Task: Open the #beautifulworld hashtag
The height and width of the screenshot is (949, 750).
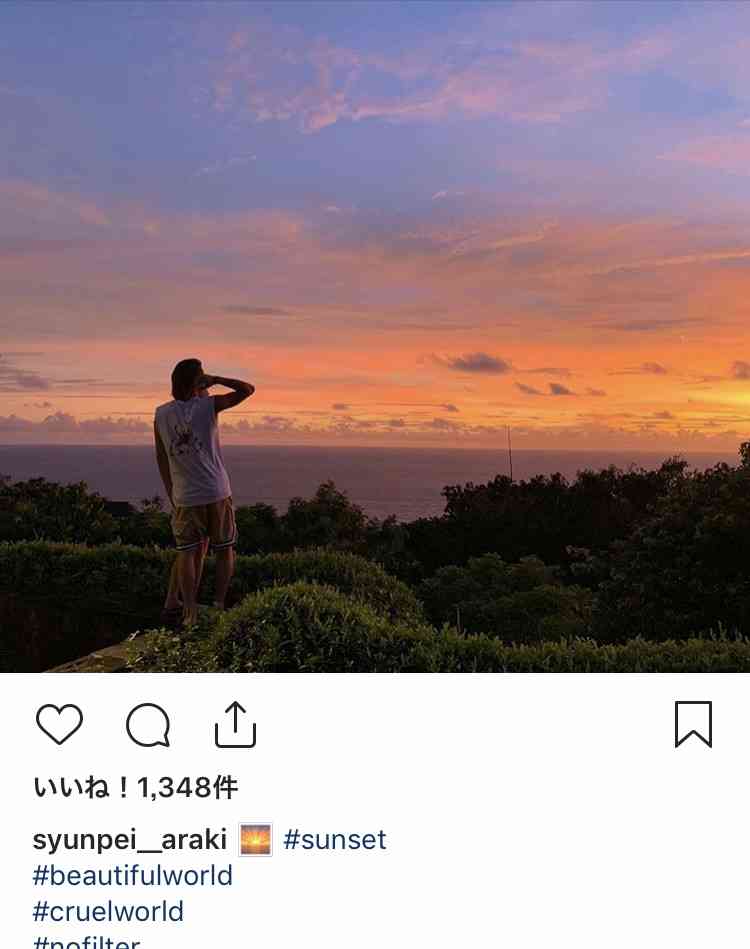Action: pos(133,875)
